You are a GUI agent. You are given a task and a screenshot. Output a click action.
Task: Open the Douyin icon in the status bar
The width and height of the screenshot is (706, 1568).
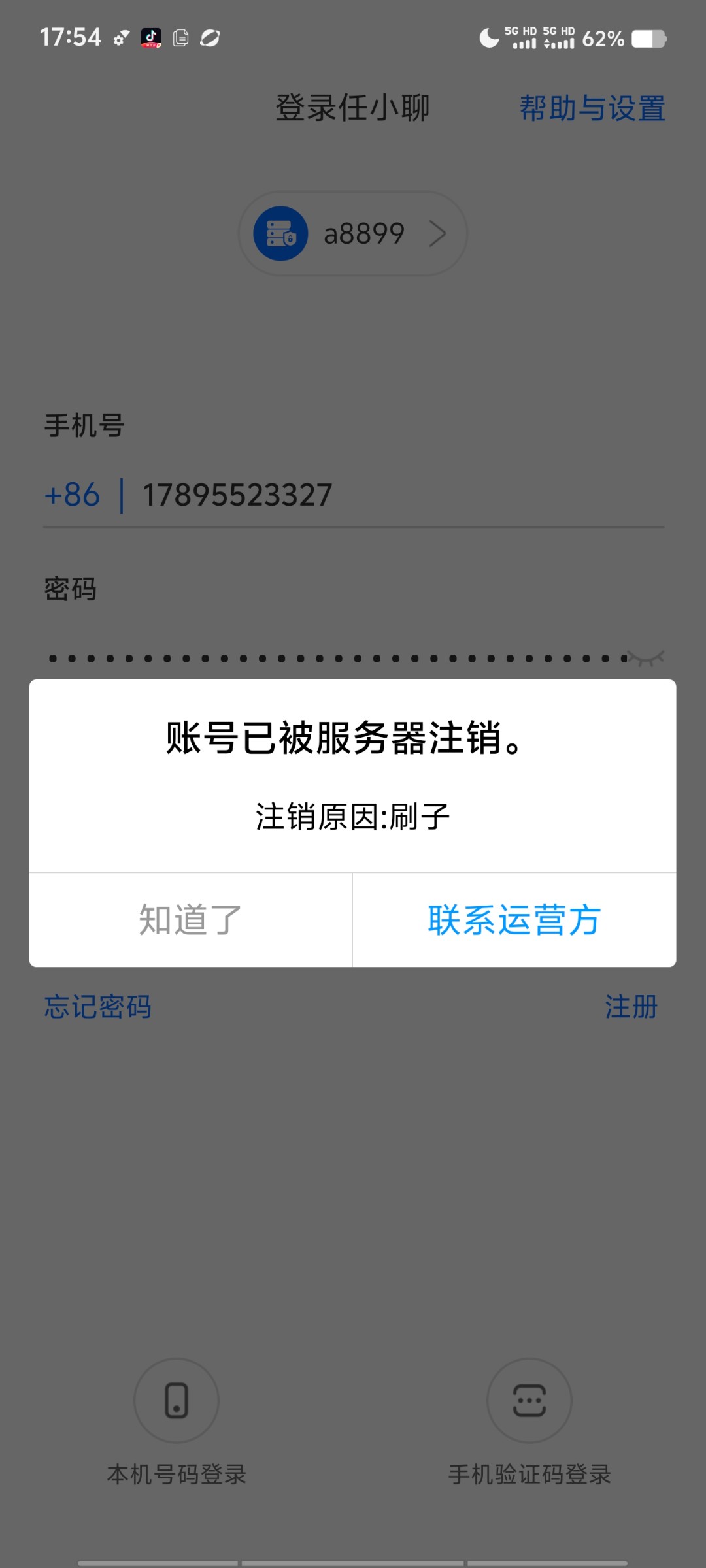(x=150, y=38)
